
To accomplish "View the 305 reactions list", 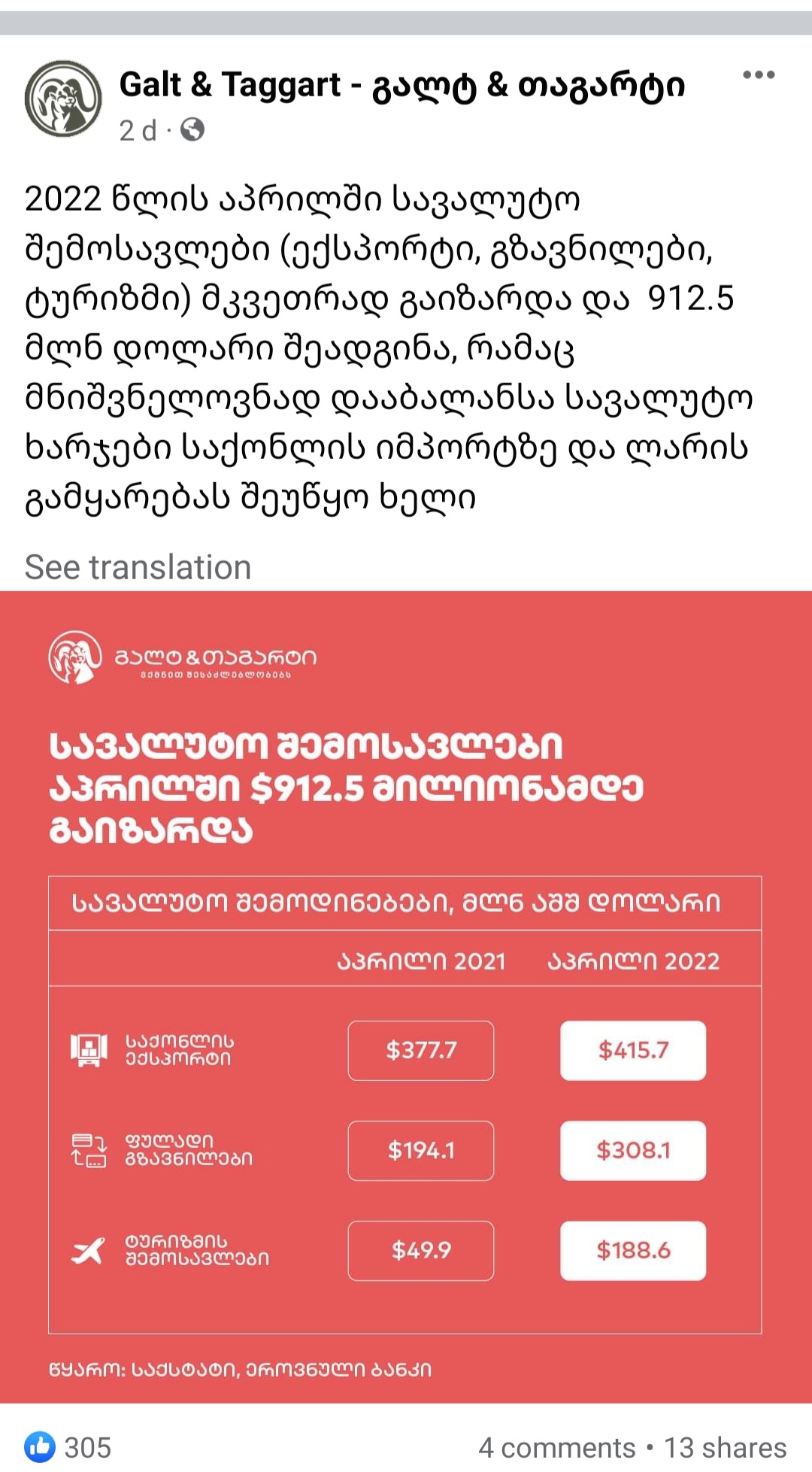I will 68,1447.
